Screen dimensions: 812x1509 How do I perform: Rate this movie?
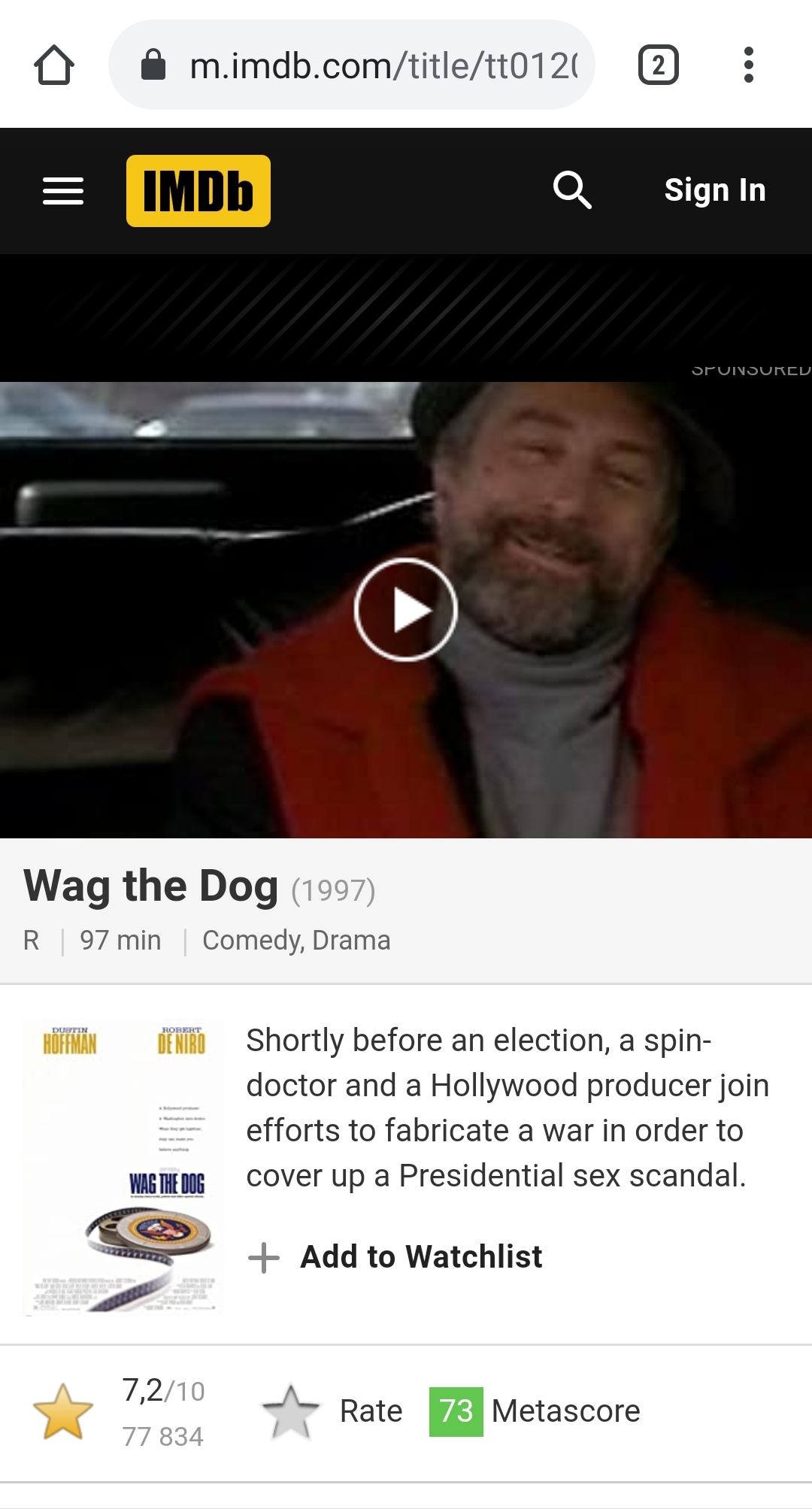coord(333,1411)
